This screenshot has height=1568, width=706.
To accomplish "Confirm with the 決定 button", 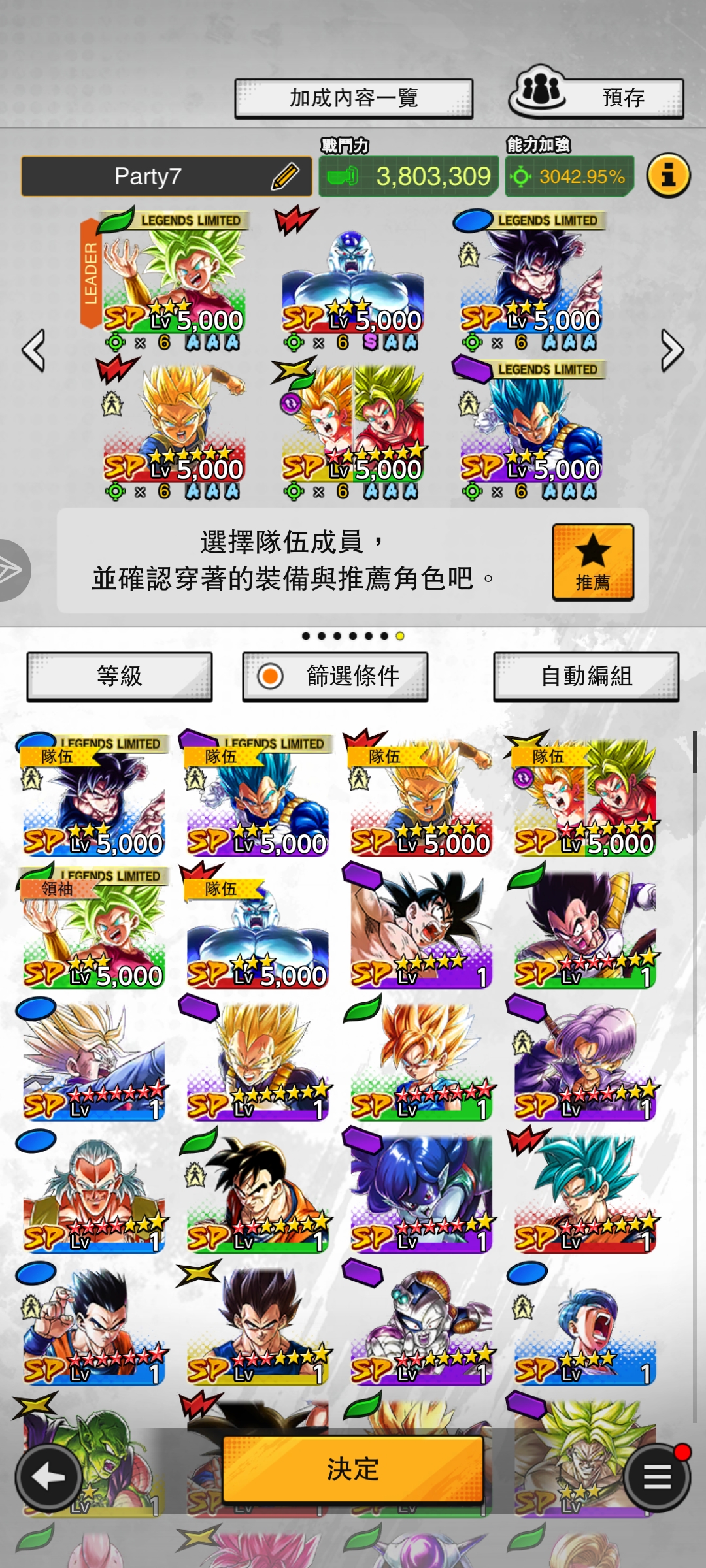I will click(x=353, y=1469).
